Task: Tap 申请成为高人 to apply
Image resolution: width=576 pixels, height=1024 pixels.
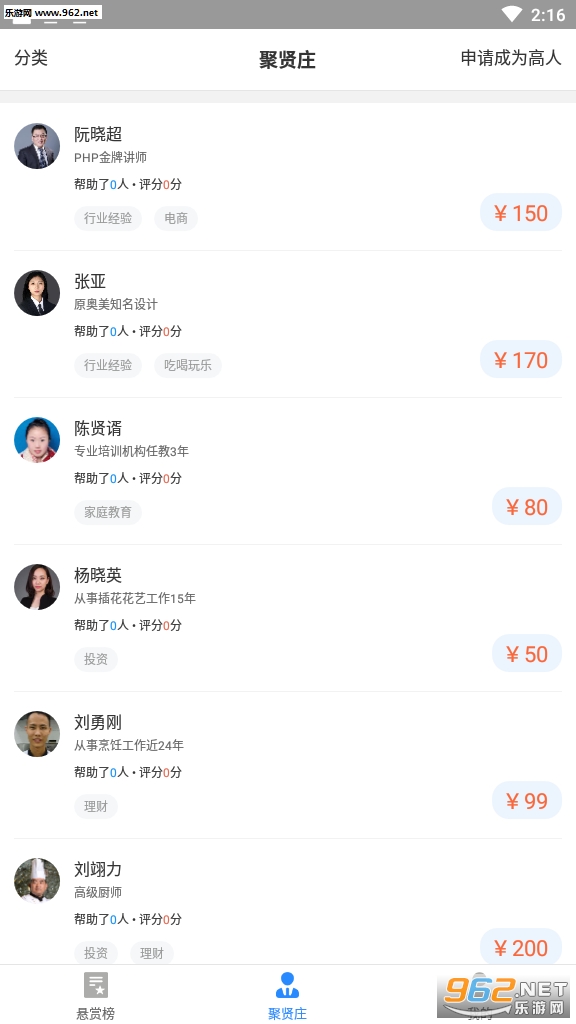Action: pyautogui.click(x=511, y=58)
